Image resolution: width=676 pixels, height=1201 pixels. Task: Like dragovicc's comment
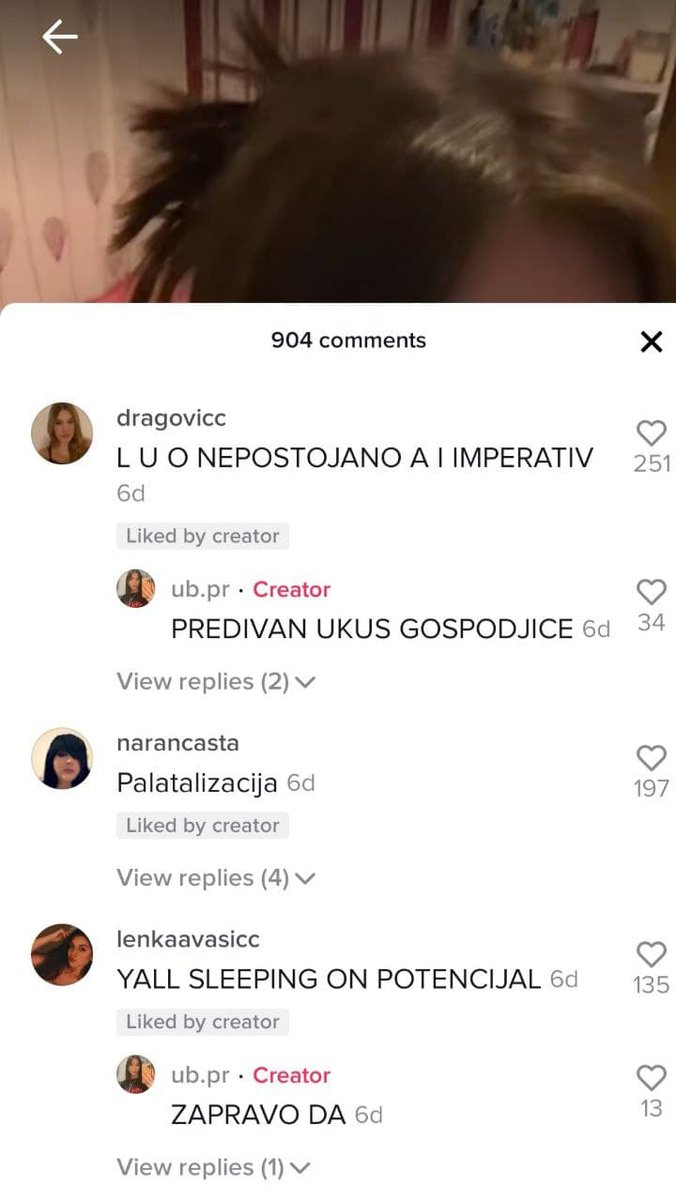pyautogui.click(x=651, y=433)
